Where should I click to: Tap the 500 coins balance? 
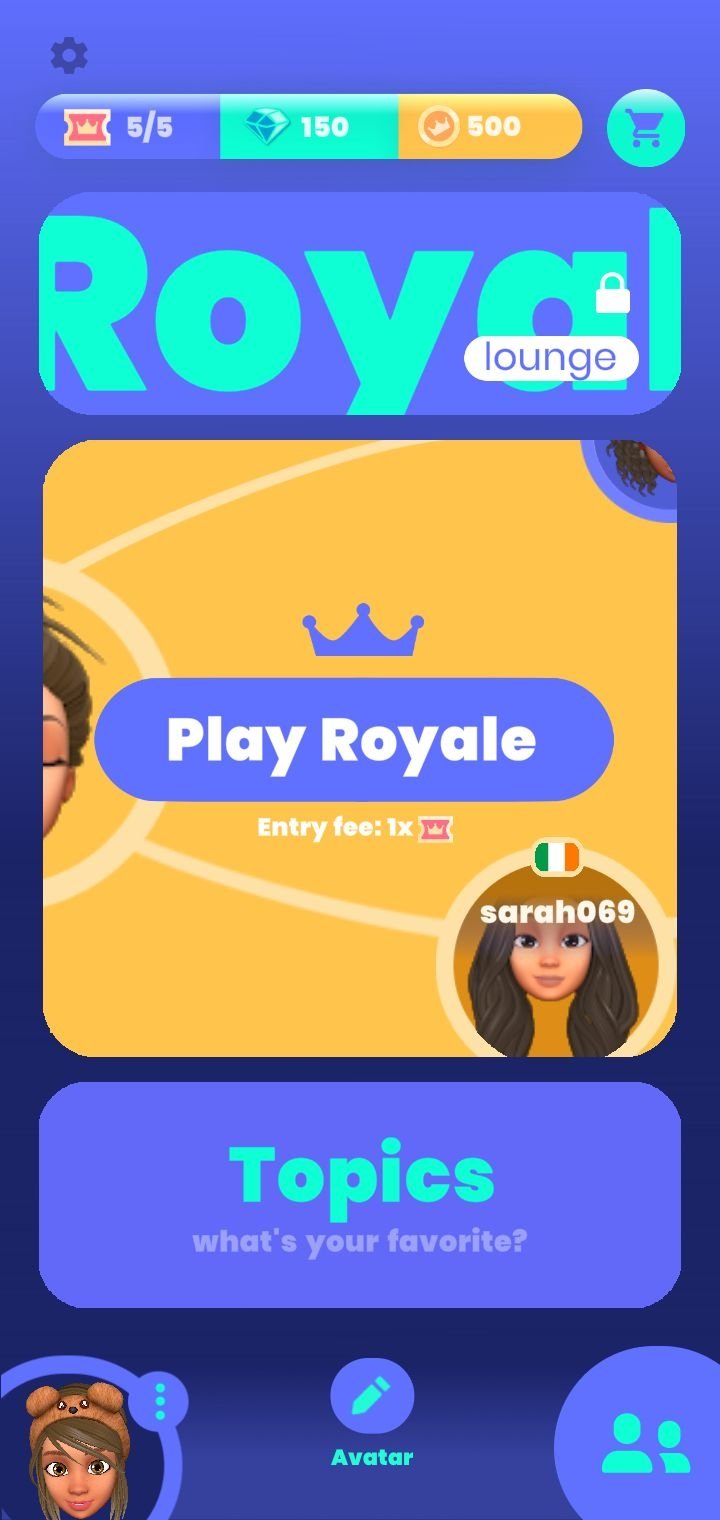point(490,127)
